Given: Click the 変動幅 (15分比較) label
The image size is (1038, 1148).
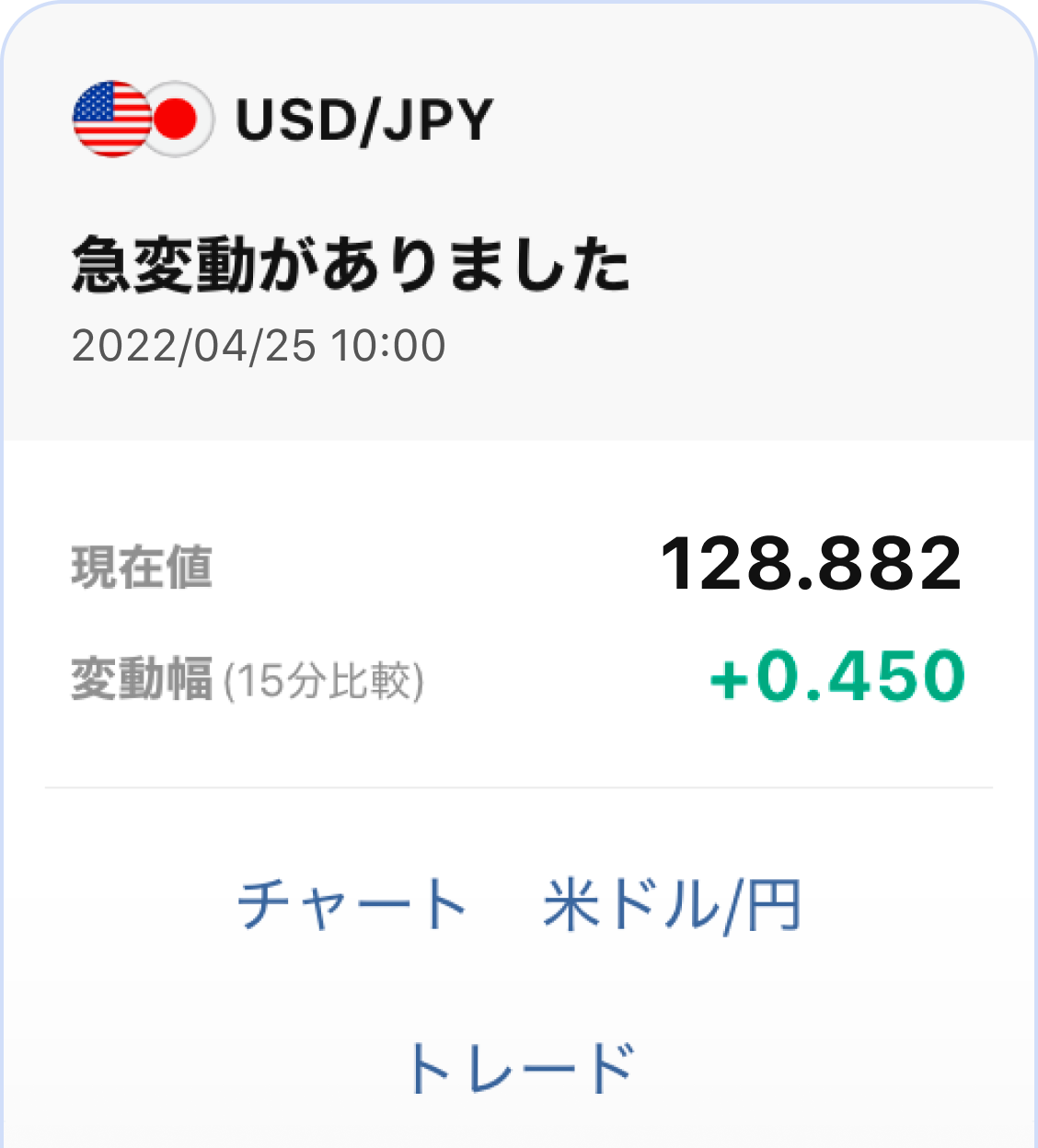Looking at the screenshot, I should 246,679.
